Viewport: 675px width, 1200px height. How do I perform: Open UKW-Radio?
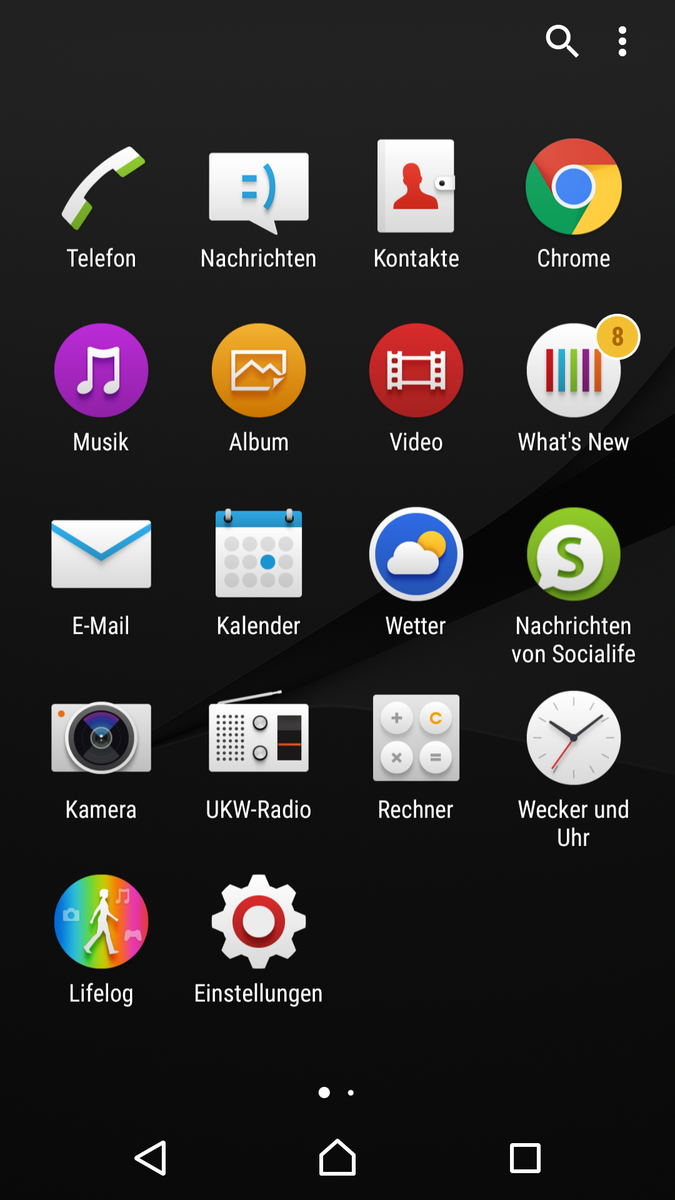pos(258,738)
